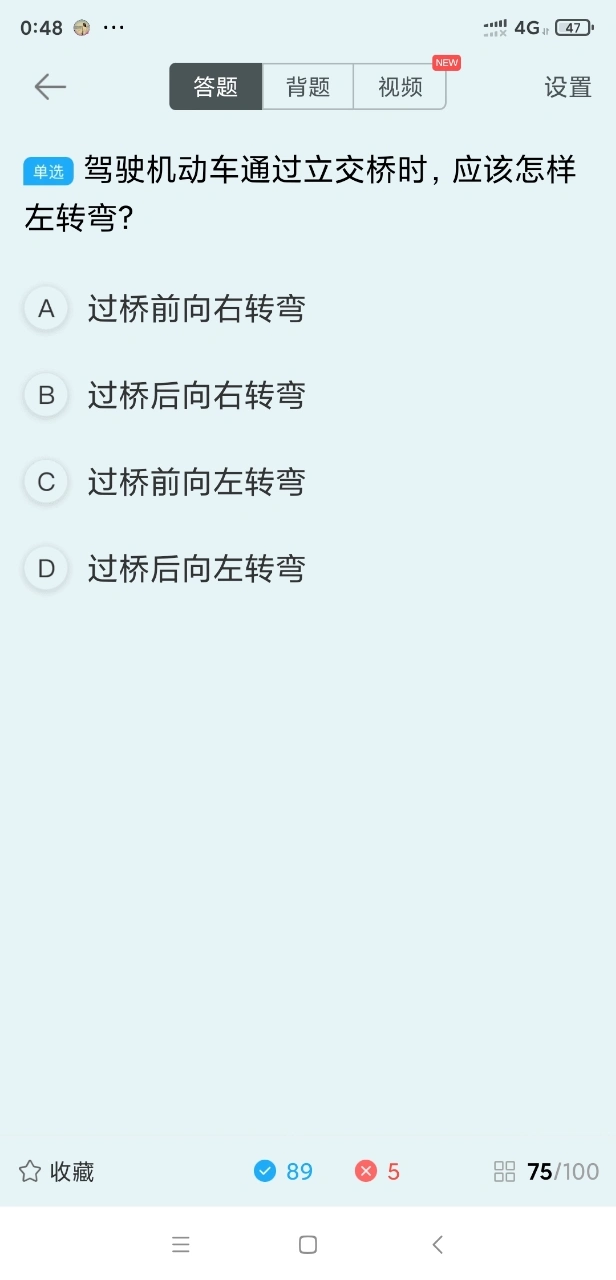Viewport: 616px width, 1280px height.
Task: Add this question to 收藏
Action: click(57, 1171)
